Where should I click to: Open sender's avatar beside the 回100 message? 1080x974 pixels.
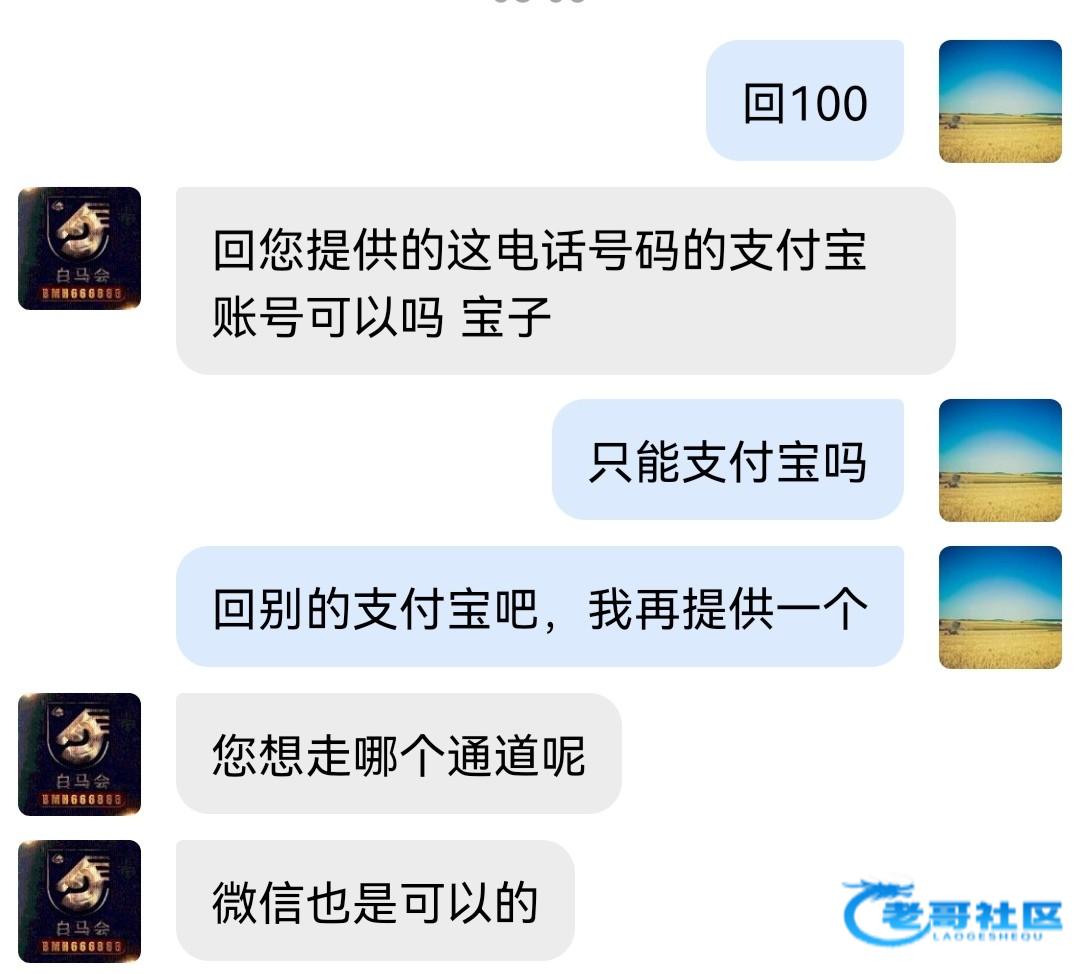pos(1000,101)
